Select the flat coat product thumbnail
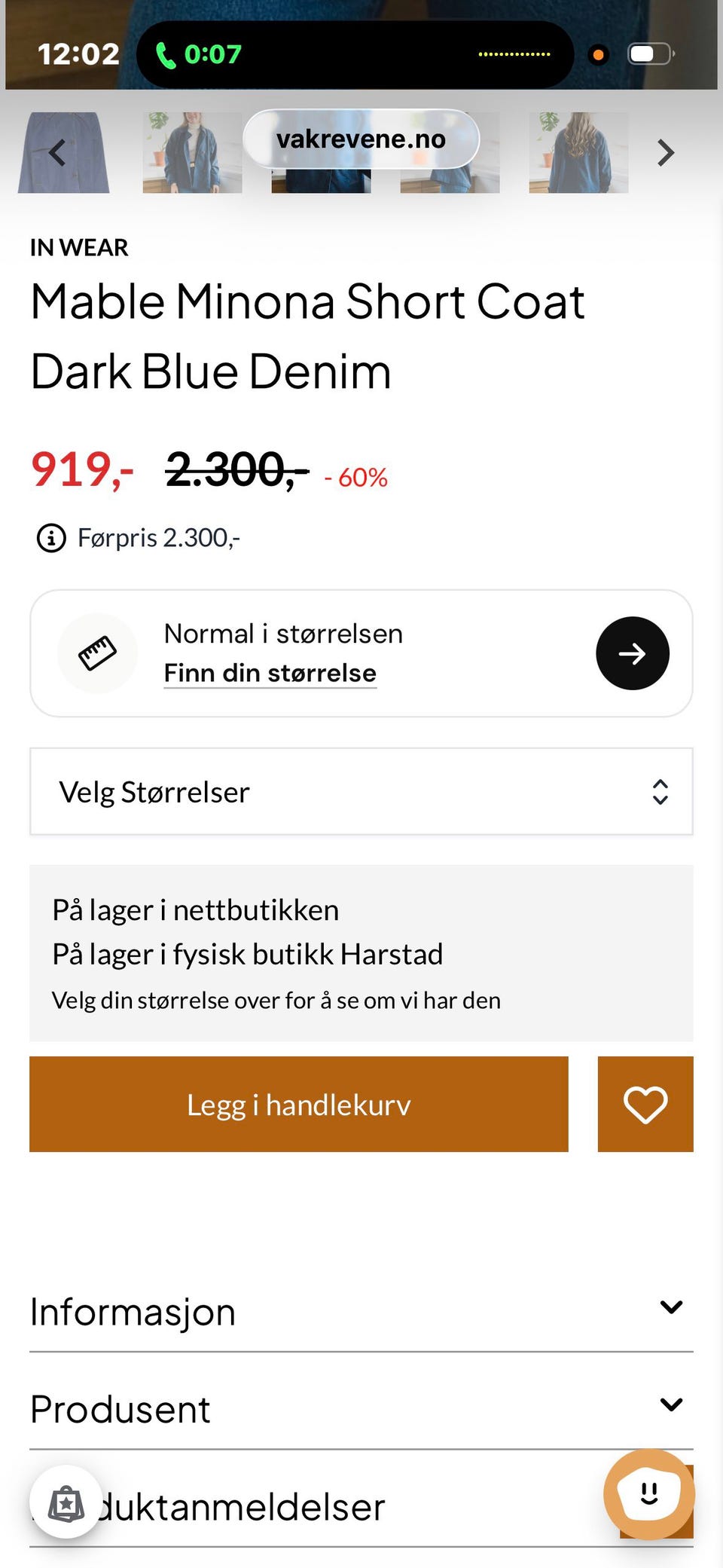Viewport: 723px width, 1568px height. coord(64,153)
